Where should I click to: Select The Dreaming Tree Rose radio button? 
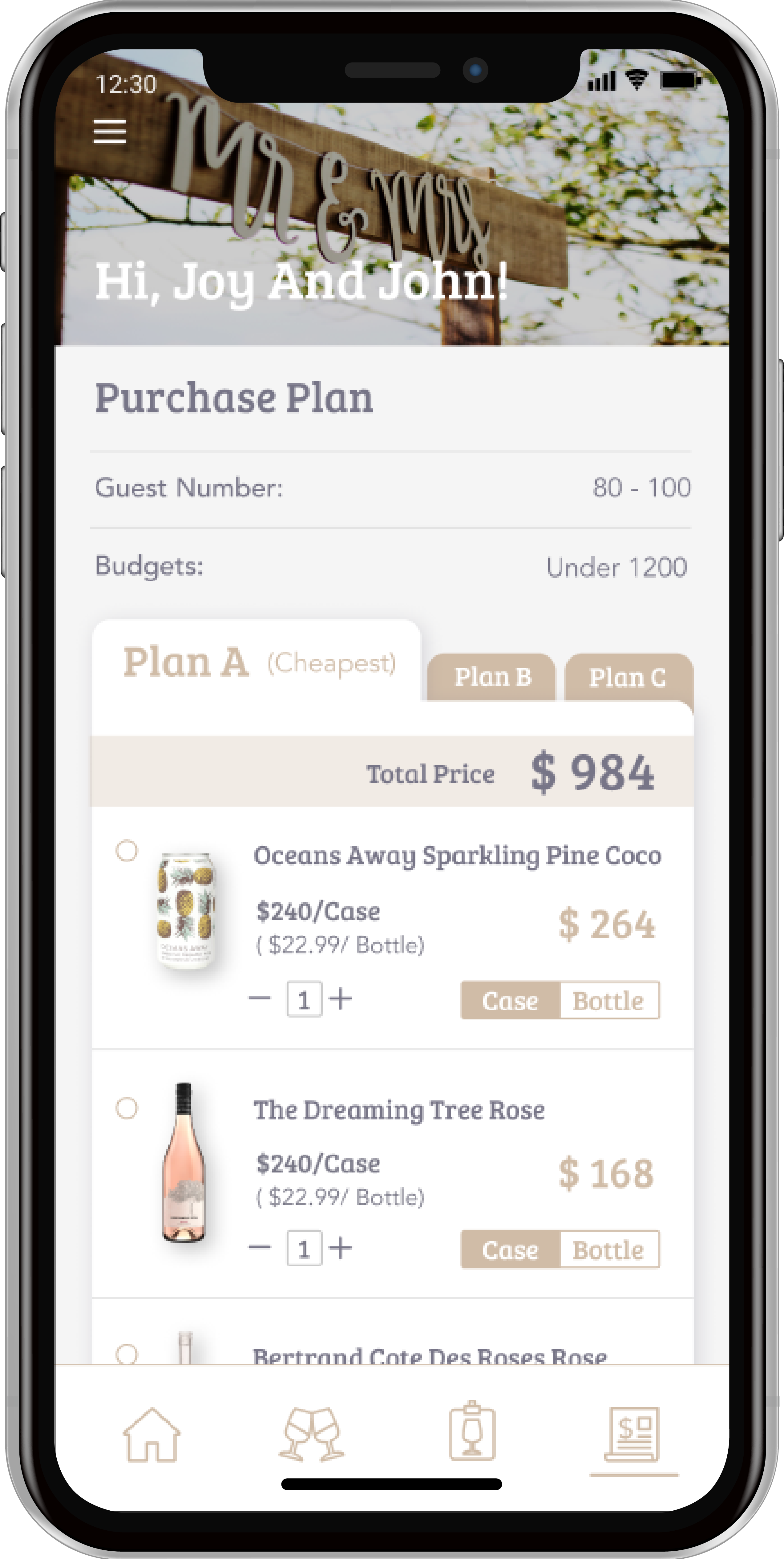(x=127, y=1107)
